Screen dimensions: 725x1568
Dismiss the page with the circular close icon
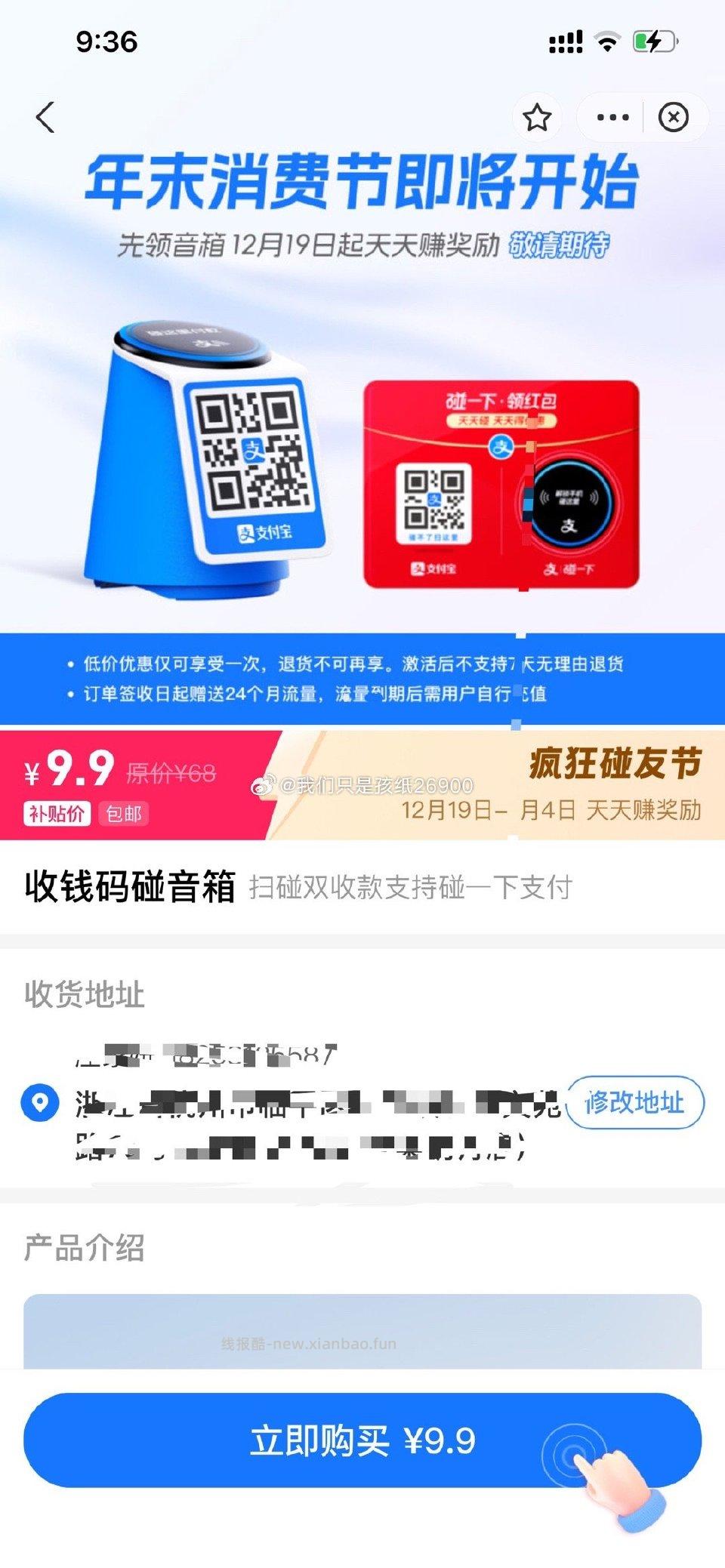674,115
